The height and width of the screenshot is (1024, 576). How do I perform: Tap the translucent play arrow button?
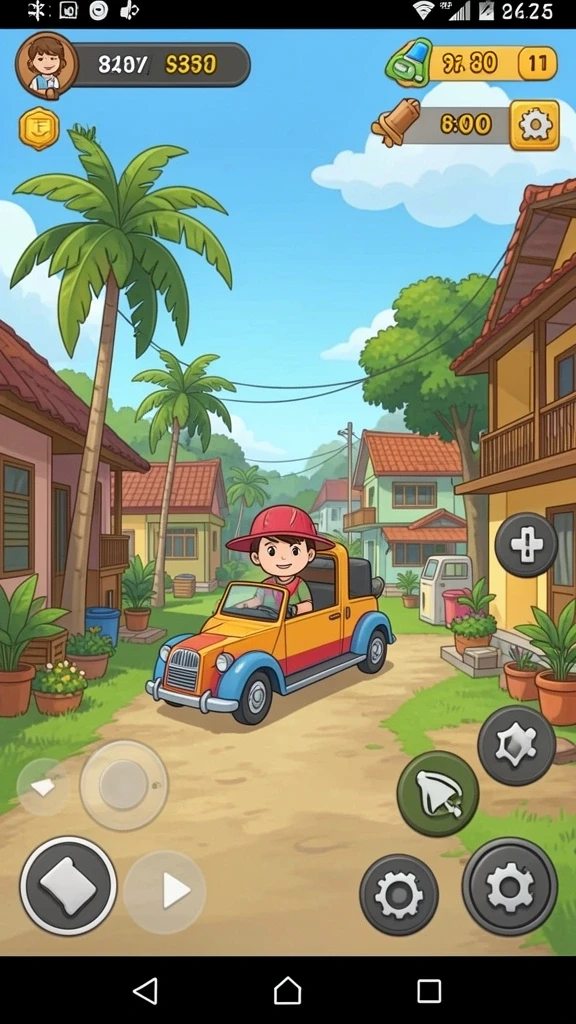[165, 891]
